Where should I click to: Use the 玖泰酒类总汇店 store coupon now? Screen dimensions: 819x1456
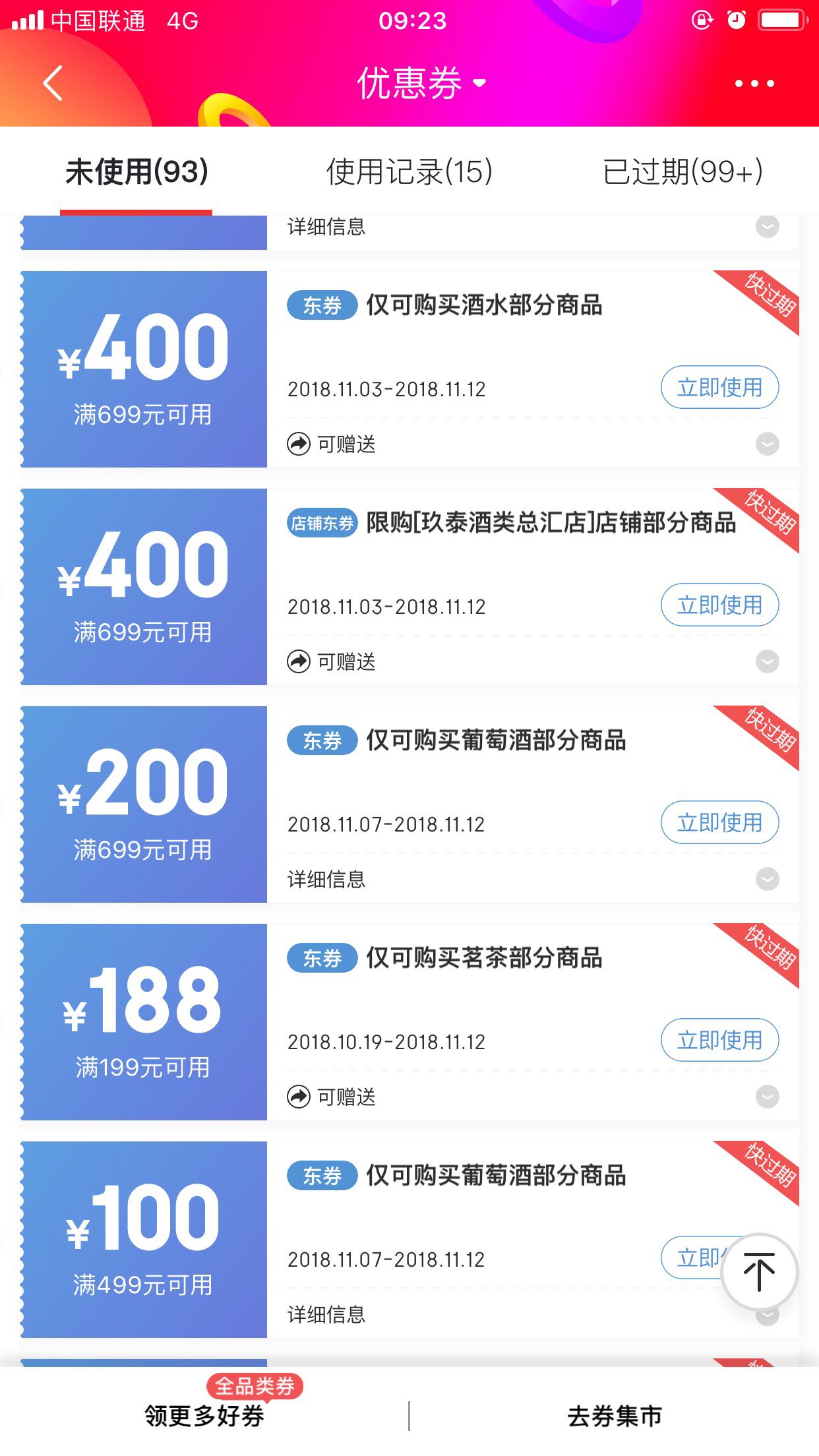coord(719,605)
